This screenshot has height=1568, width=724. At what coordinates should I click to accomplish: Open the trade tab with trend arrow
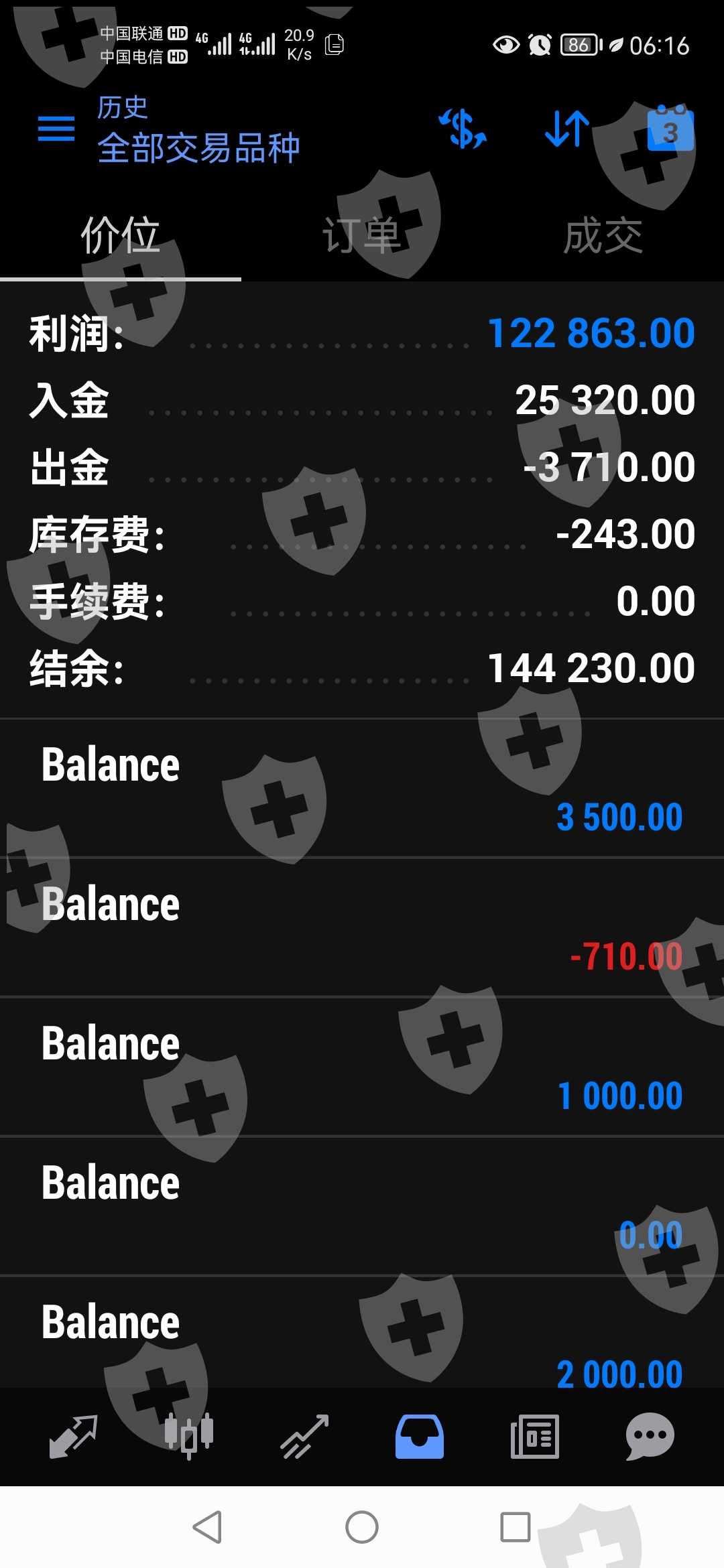pyautogui.click(x=304, y=1436)
